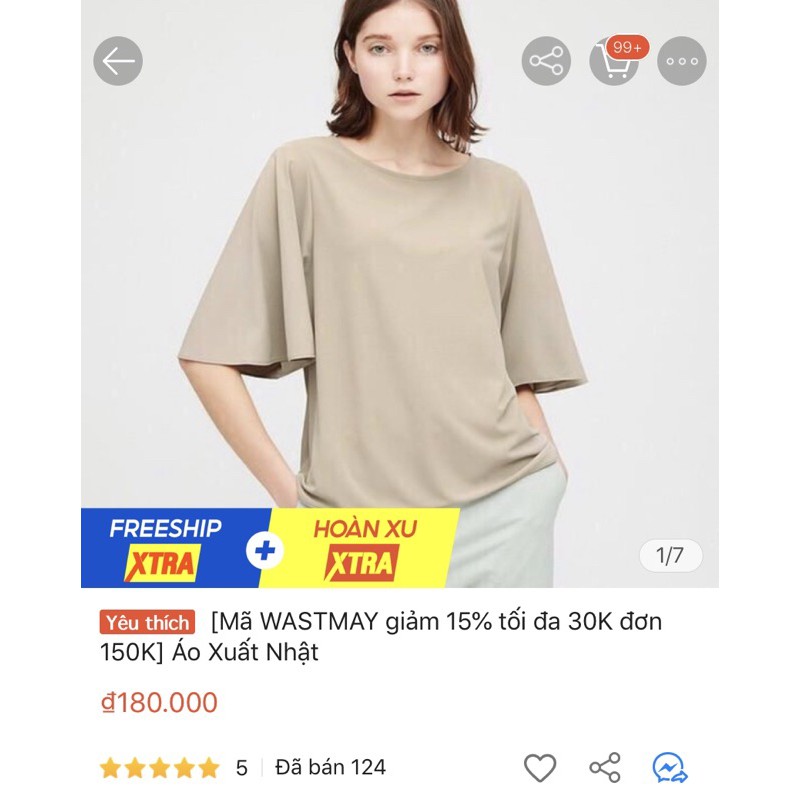Tap the share icon beside the heart
Viewport: 800px width, 800px height.
coord(605,767)
